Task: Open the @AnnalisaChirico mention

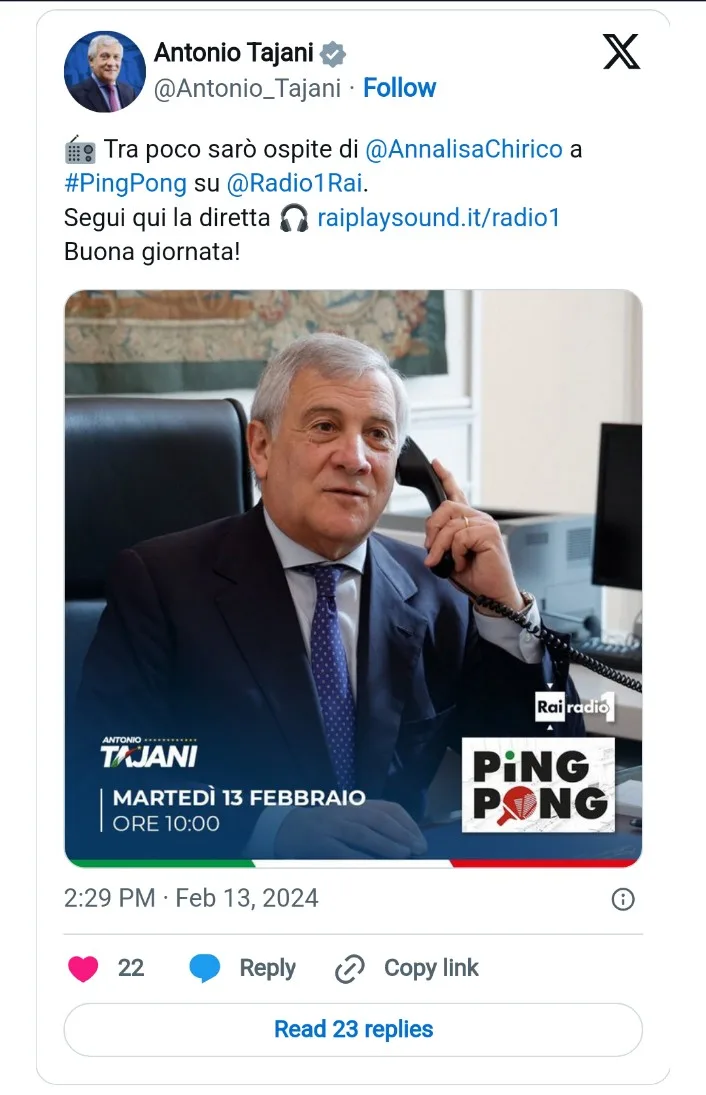Action: pyautogui.click(x=463, y=150)
